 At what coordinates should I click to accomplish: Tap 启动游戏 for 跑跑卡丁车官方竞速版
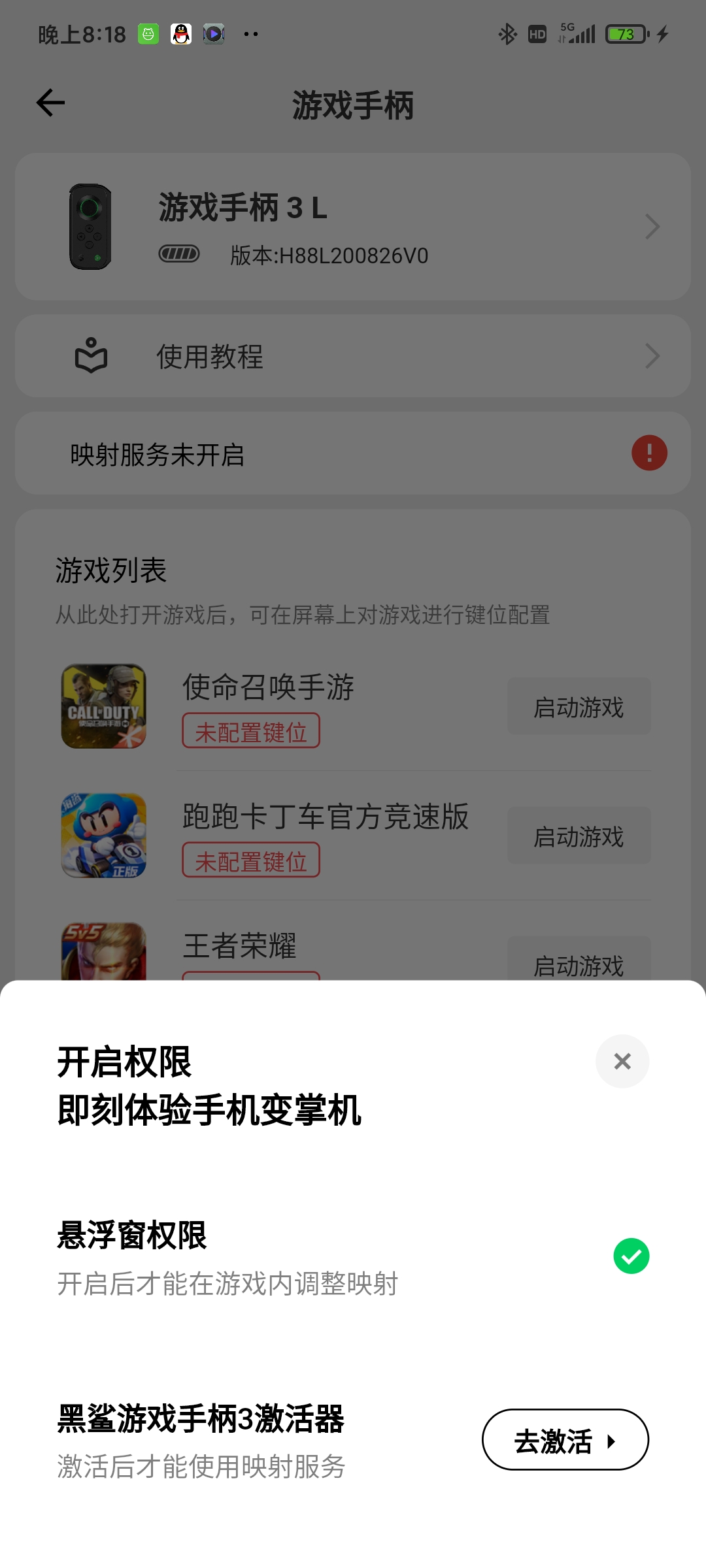[x=579, y=836]
